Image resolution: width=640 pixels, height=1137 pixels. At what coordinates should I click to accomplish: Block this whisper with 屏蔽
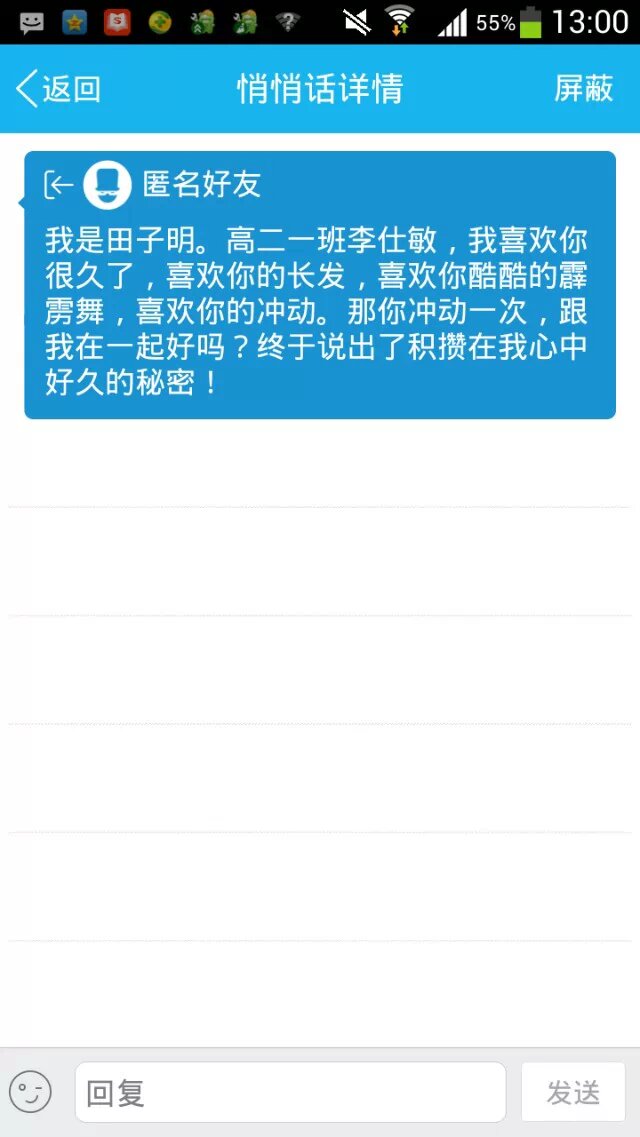point(583,89)
